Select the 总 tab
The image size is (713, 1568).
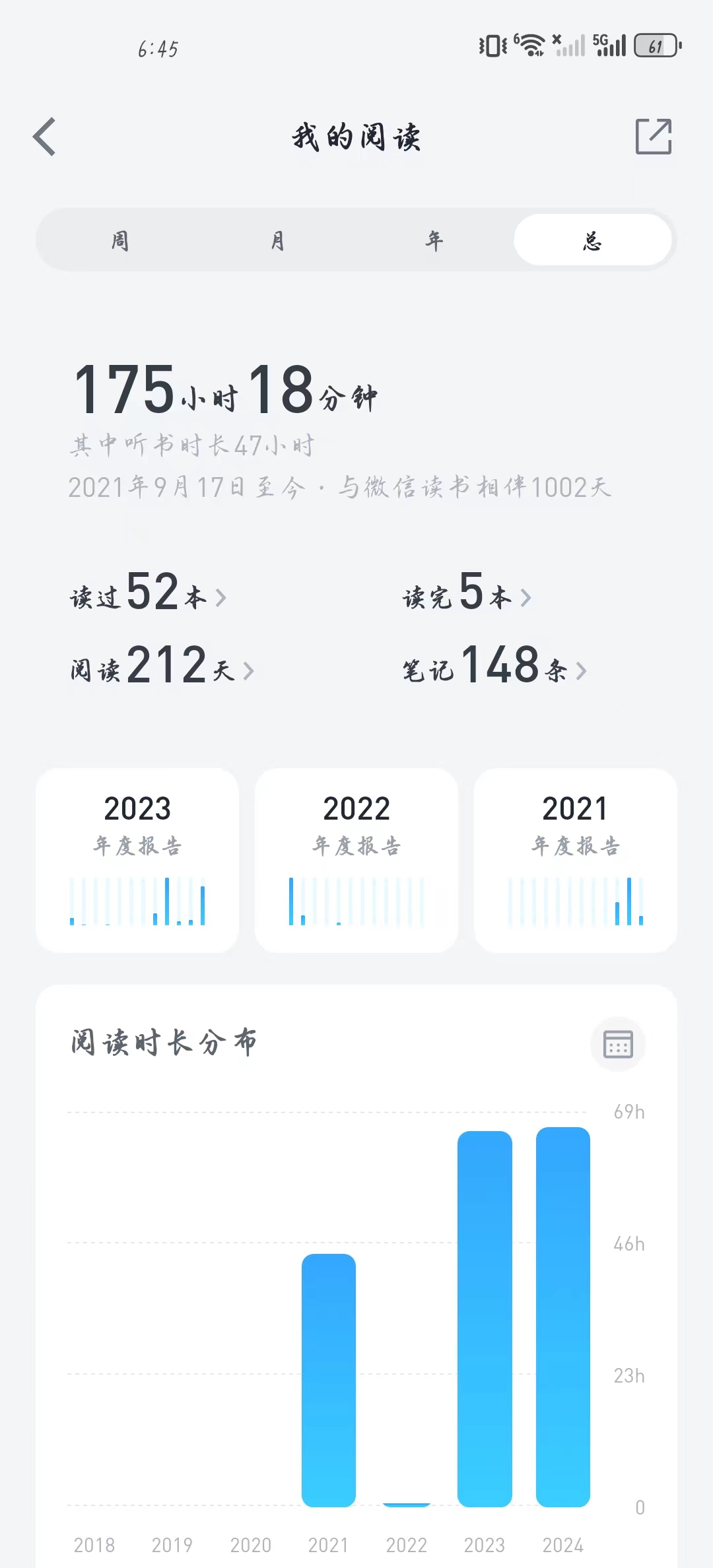pyautogui.click(x=592, y=240)
